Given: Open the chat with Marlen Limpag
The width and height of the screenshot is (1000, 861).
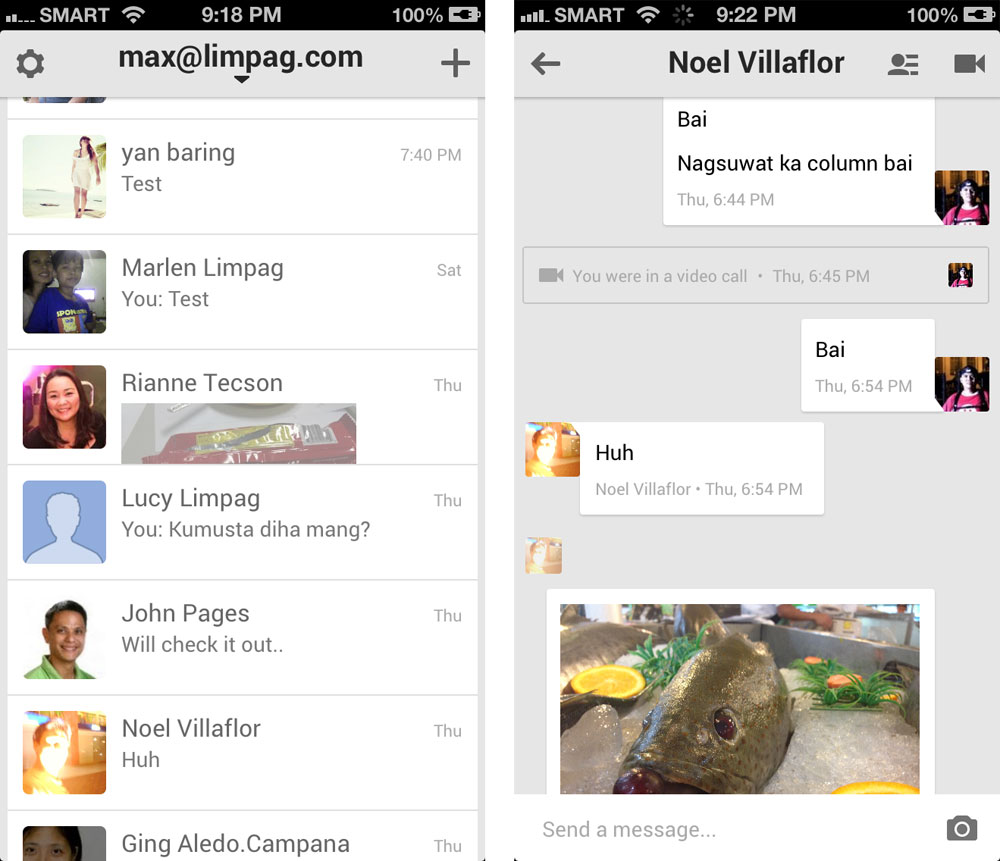Looking at the screenshot, I should (242, 291).
